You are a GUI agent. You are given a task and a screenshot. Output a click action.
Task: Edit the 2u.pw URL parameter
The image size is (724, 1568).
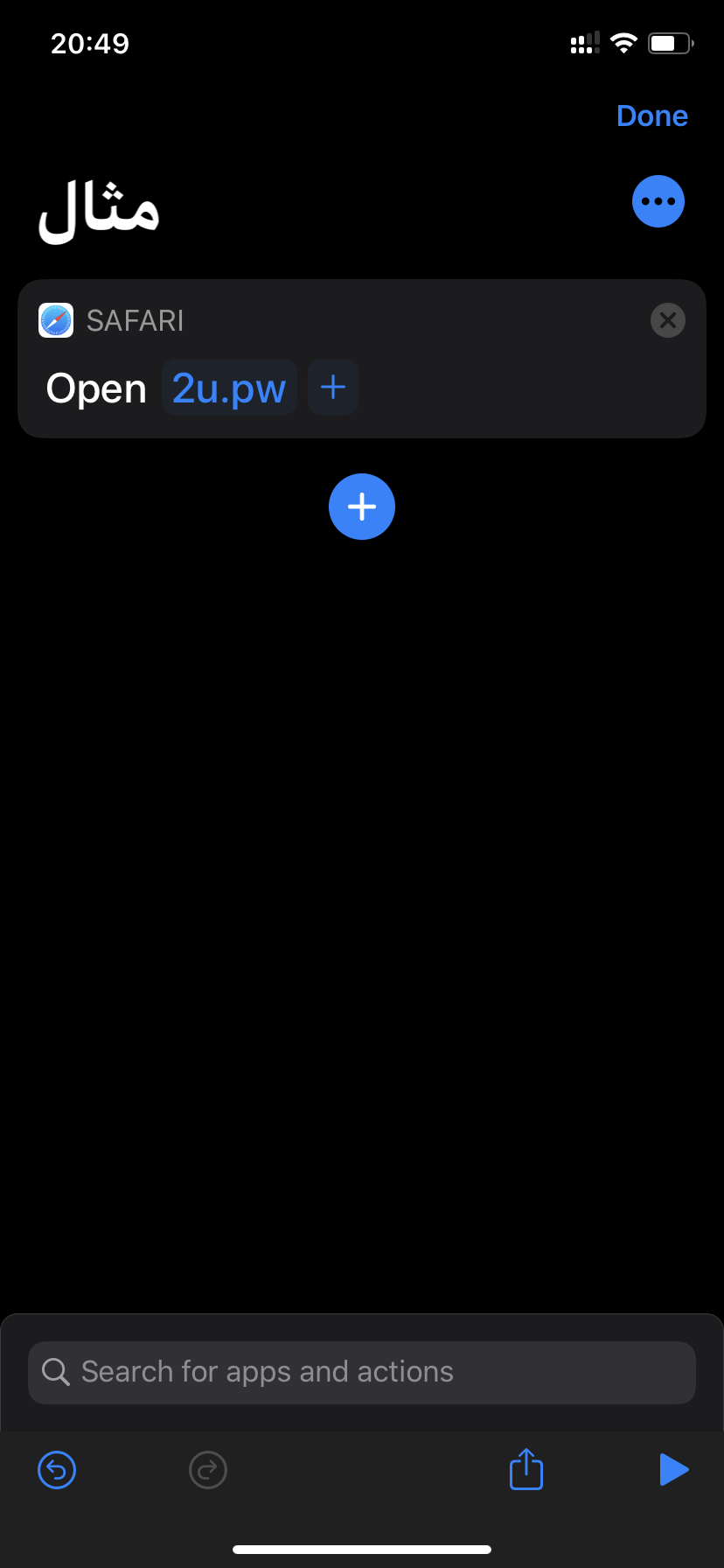tap(229, 388)
